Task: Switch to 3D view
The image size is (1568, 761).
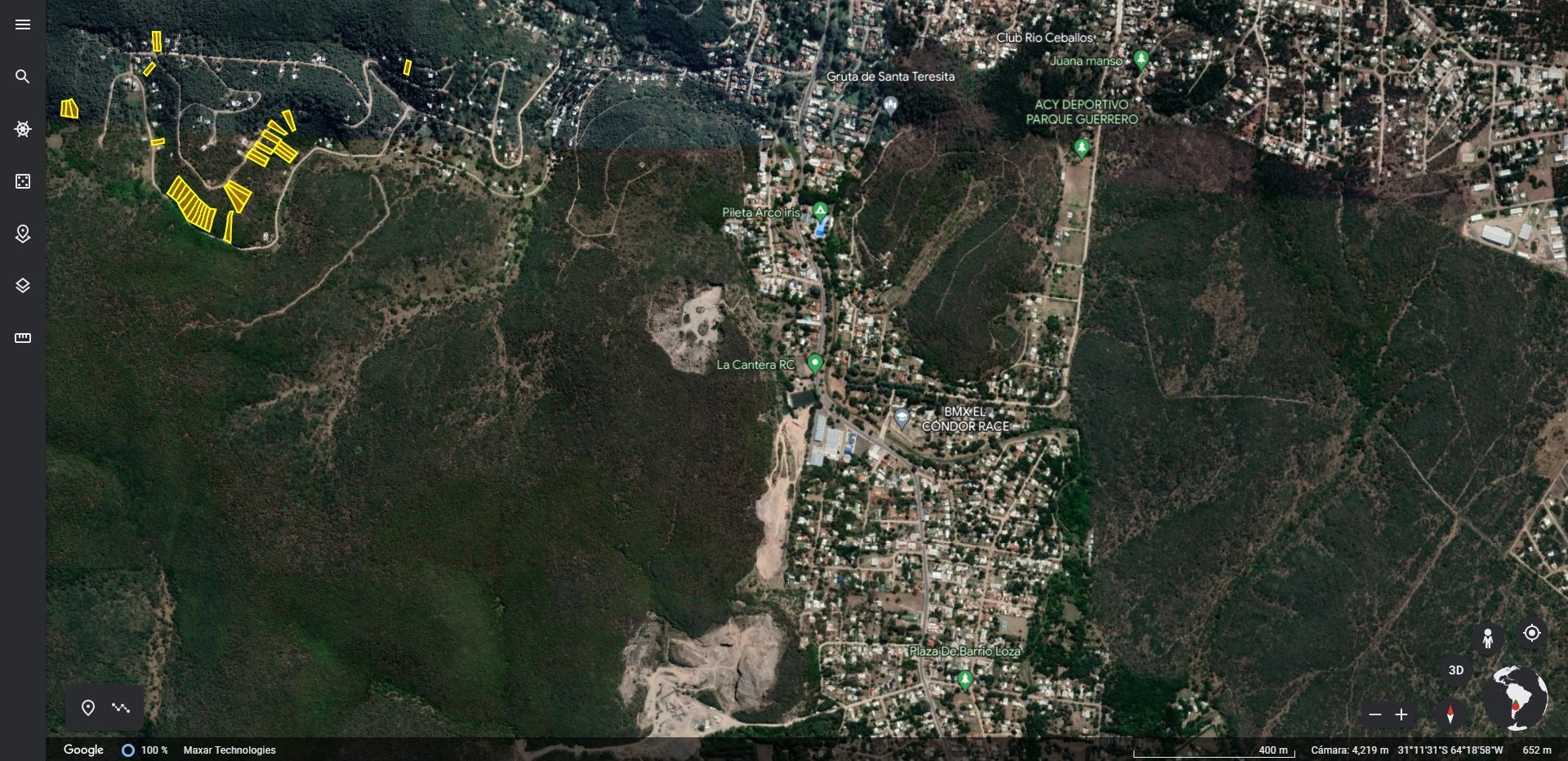Action: (1456, 670)
